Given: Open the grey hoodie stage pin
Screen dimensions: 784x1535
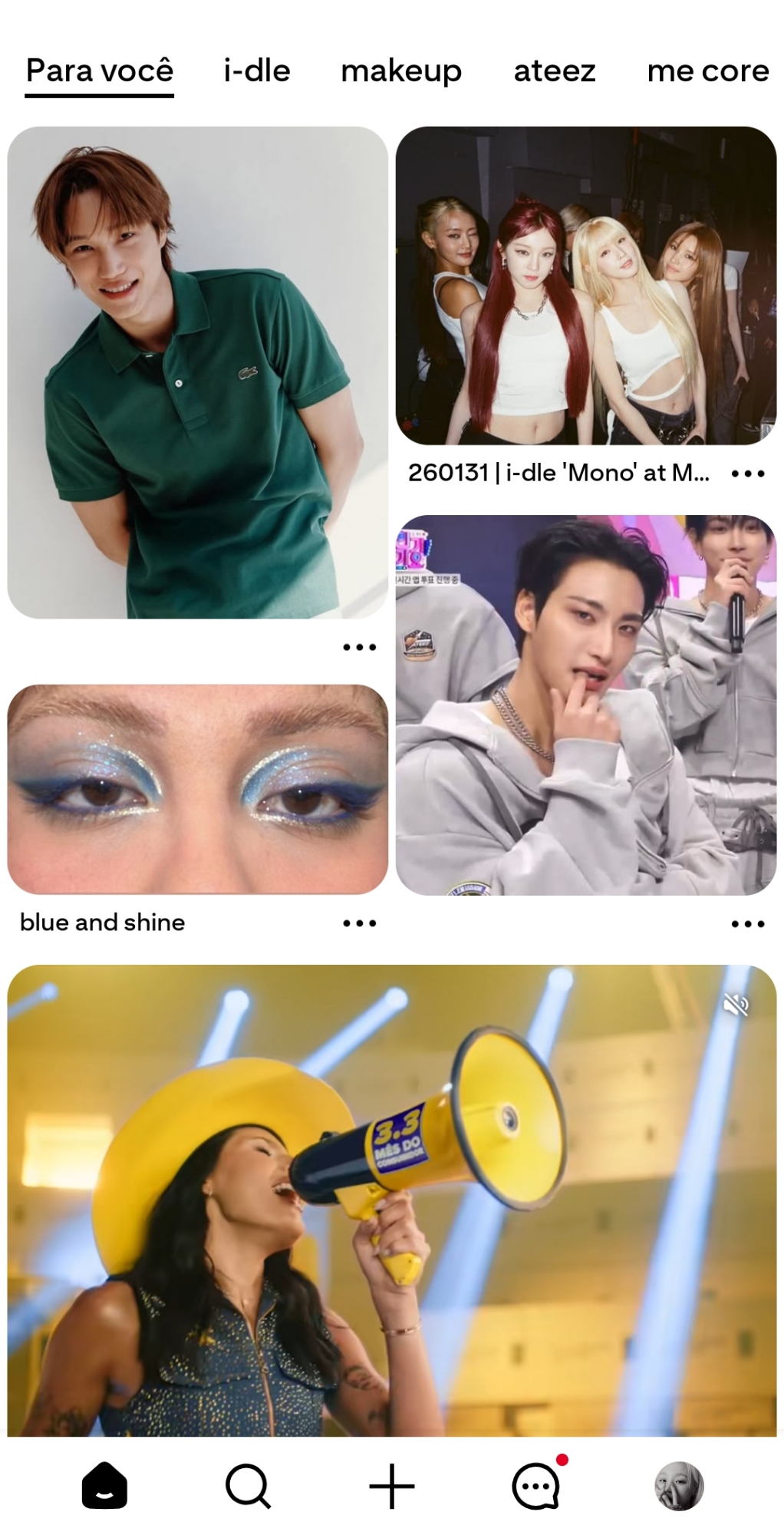Looking at the screenshot, I should [585, 705].
